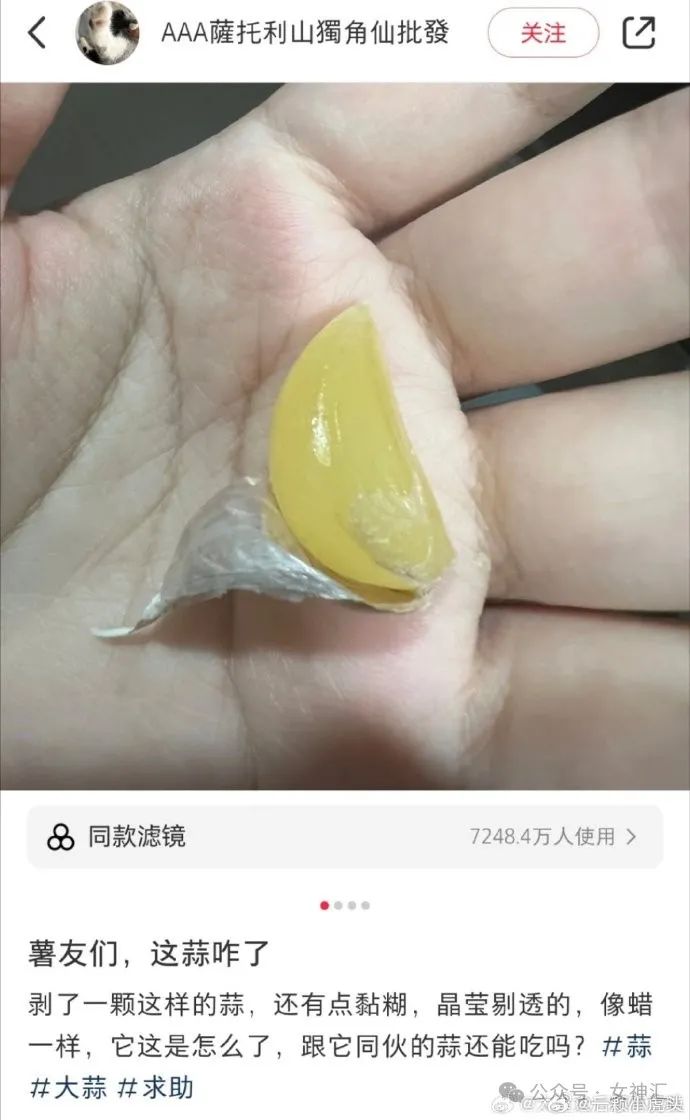
Task: Open author name AAA薩托利山獨角仙批發
Action: click(x=305, y=33)
